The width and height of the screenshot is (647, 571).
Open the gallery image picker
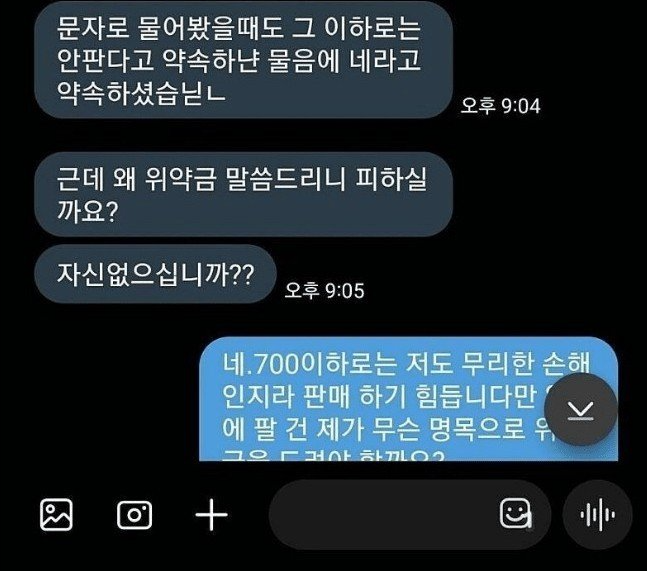coord(56,515)
